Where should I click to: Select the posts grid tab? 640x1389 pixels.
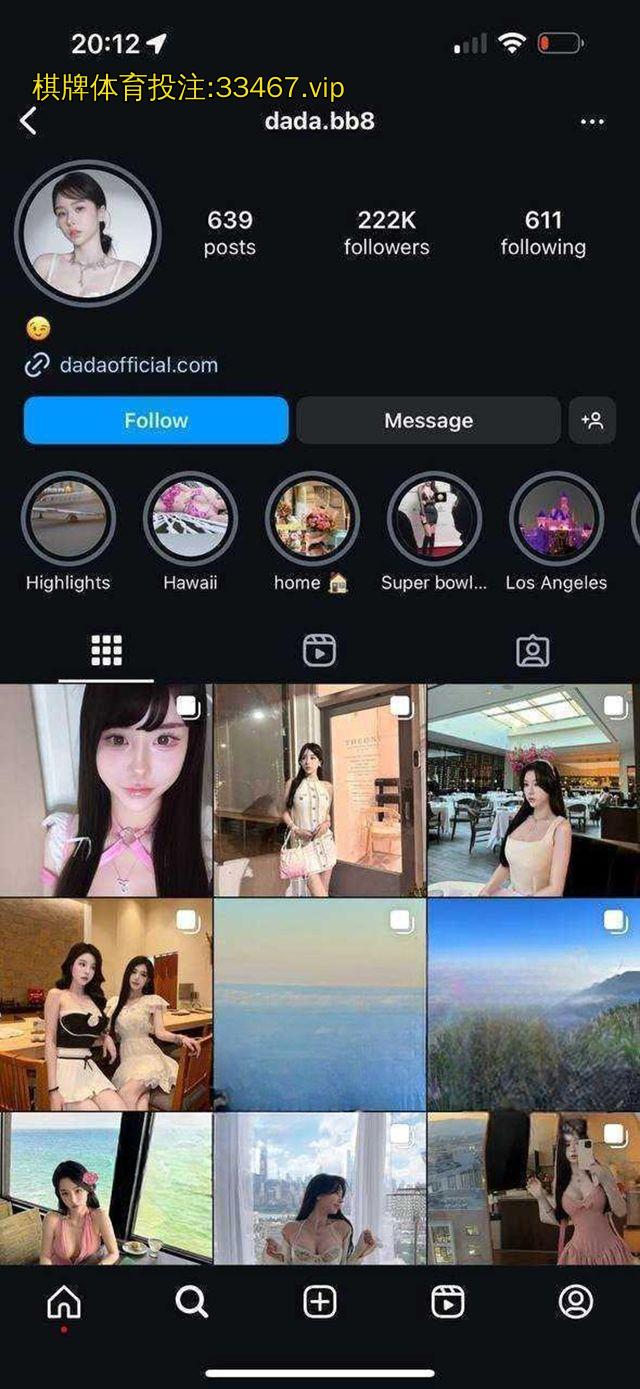pos(106,651)
